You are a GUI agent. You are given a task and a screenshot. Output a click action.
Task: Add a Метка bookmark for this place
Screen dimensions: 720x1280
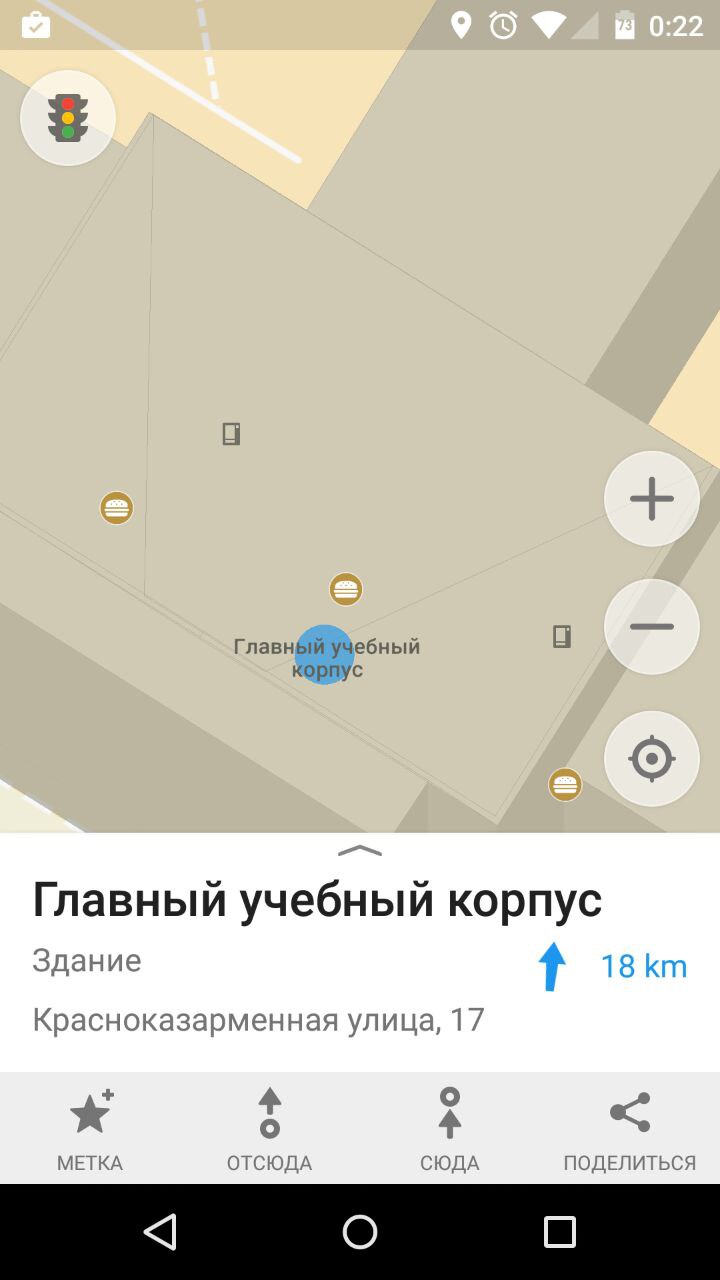pyautogui.click(x=90, y=1129)
